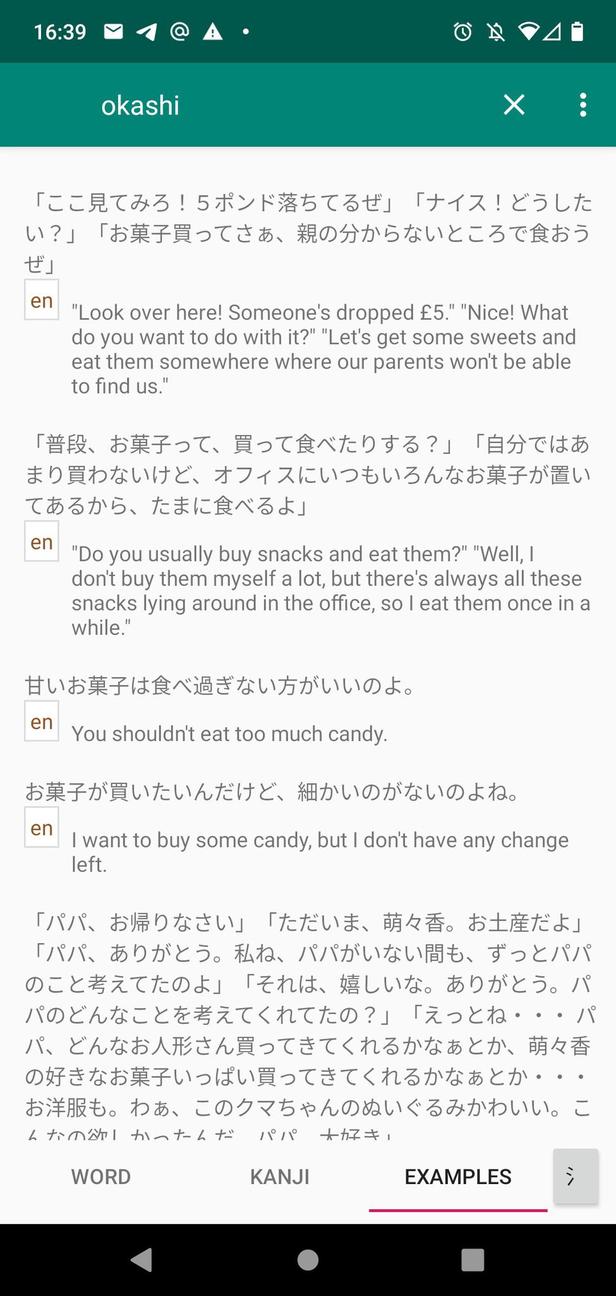Tap the 'en' badge for the £5 sentence
This screenshot has height=1296, width=616.
pos(42,300)
